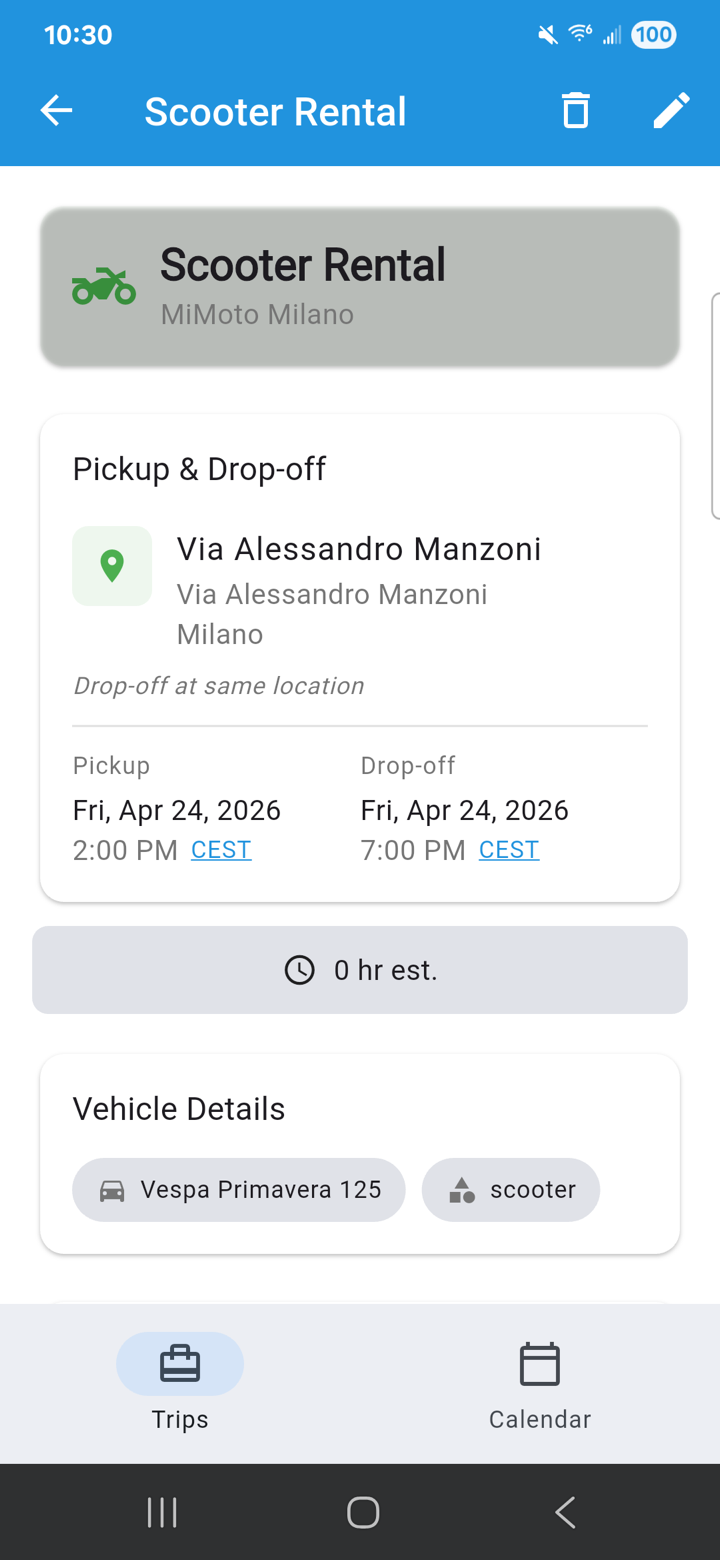Viewport: 720px width, 1560px height.
Task: Open the pickup CEST timezone link
Action: (221, 849)
